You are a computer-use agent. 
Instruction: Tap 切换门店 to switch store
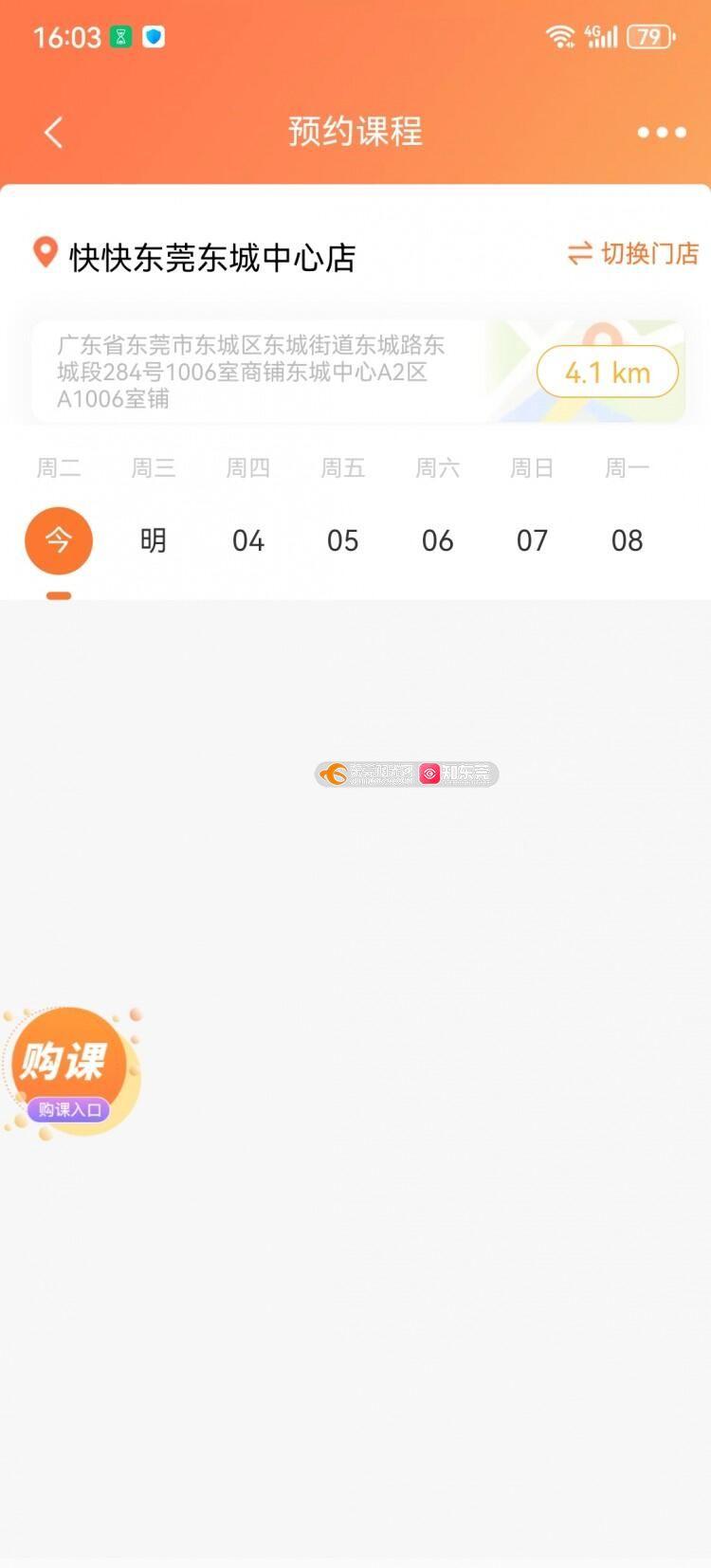tap(632, 254)
